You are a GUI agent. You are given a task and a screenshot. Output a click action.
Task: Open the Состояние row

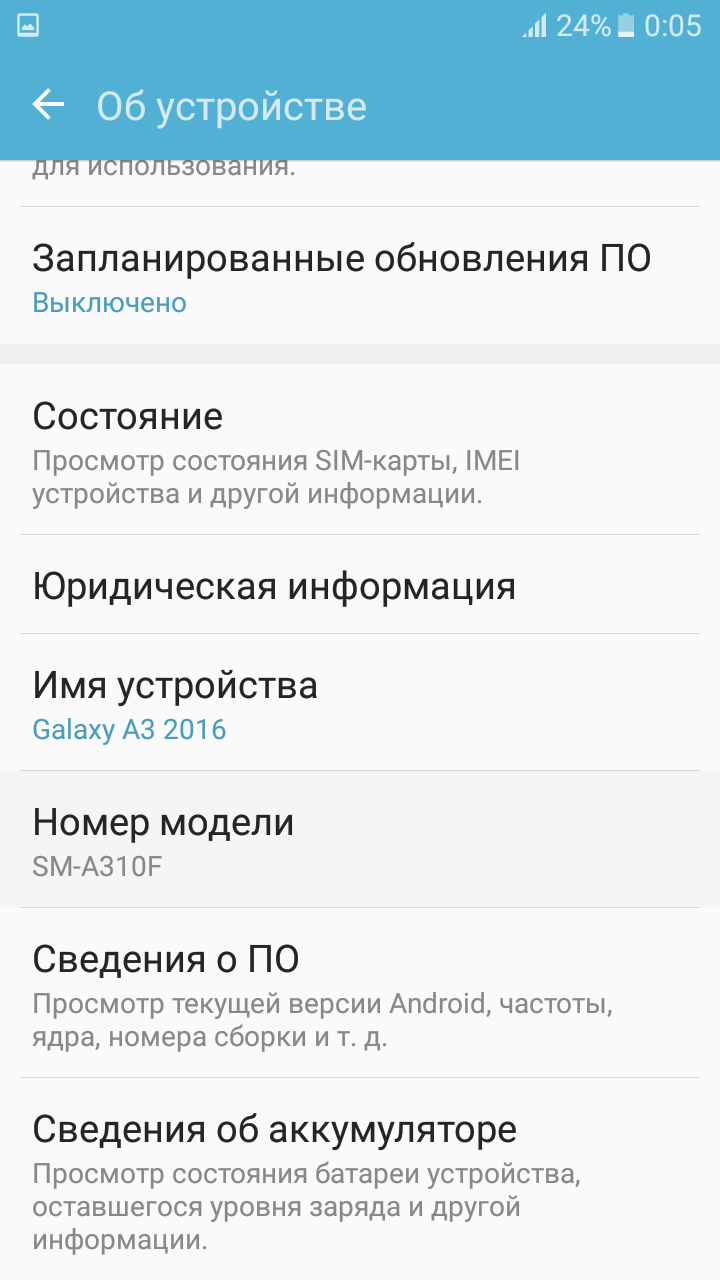click(360, 450)
